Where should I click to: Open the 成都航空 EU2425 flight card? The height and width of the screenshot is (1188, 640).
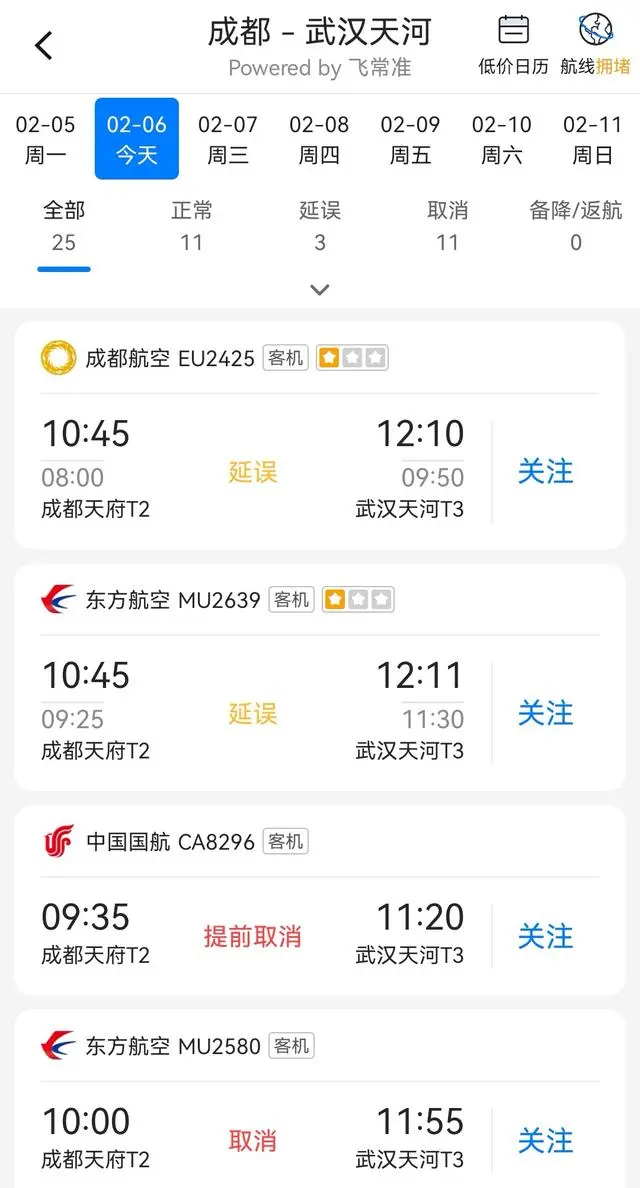[320, 436]
